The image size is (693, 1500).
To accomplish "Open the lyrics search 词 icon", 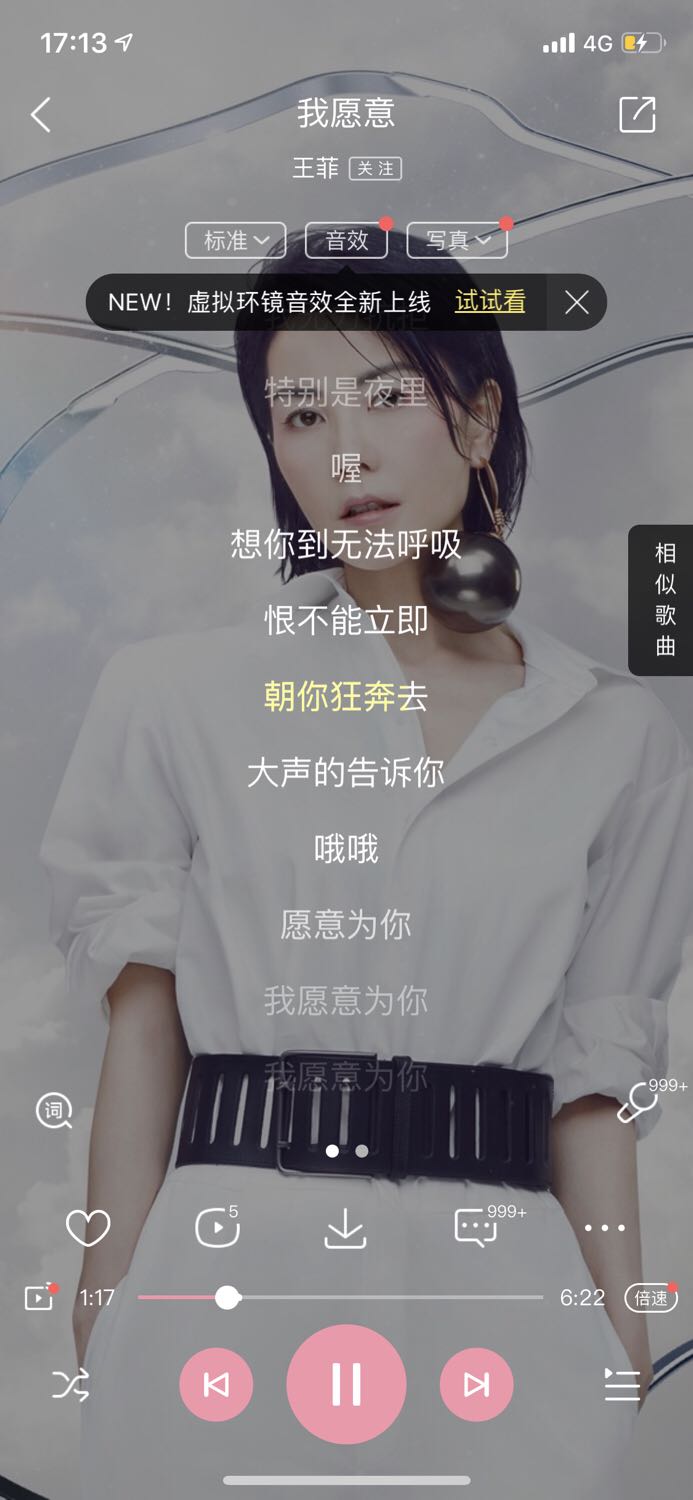I will pyautogui.click(x=54, y=1111).
